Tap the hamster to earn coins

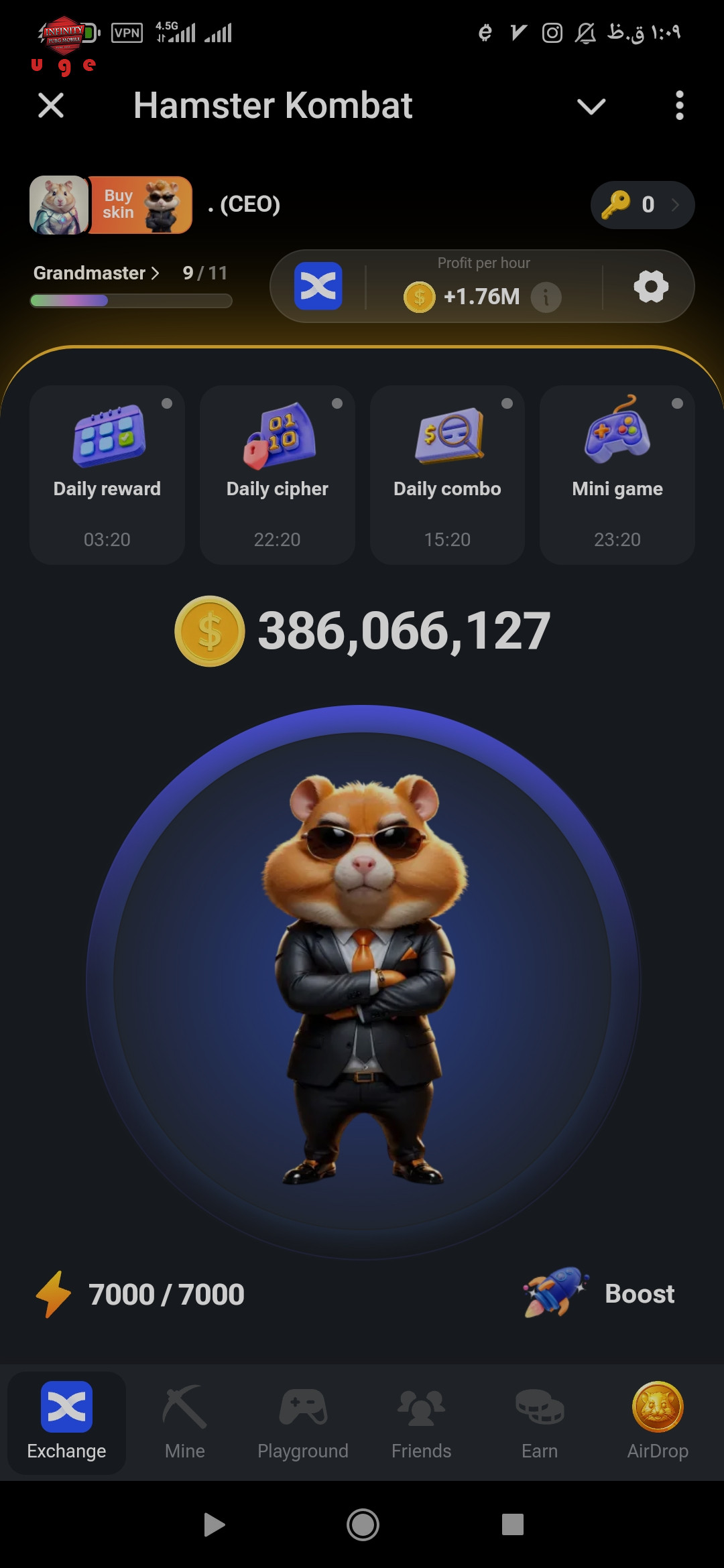[x=363, y=981]
